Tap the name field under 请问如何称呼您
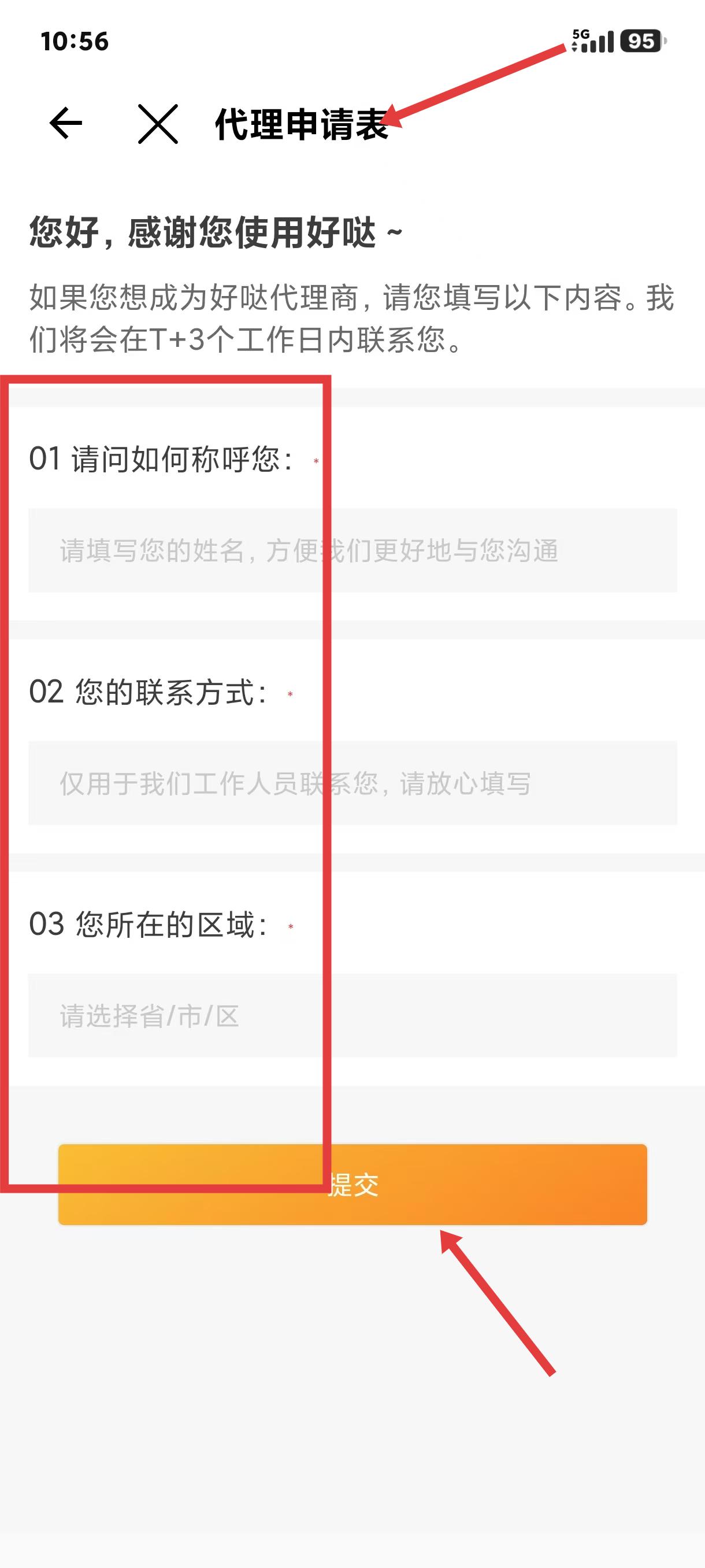The width and height of the screenshot is (705, 1568). pos(353,550)
